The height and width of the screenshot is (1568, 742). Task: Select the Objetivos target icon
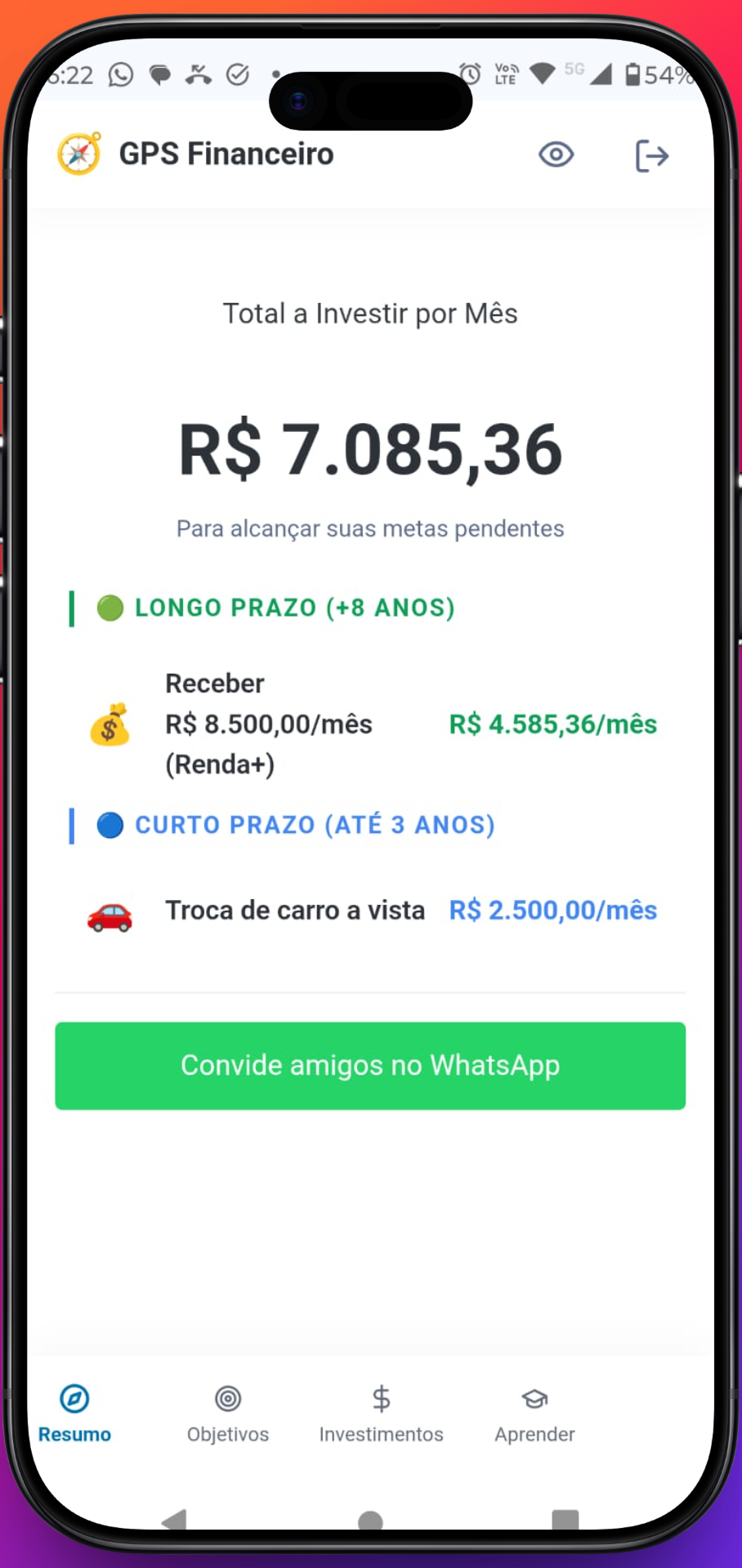pos(227,1398)
